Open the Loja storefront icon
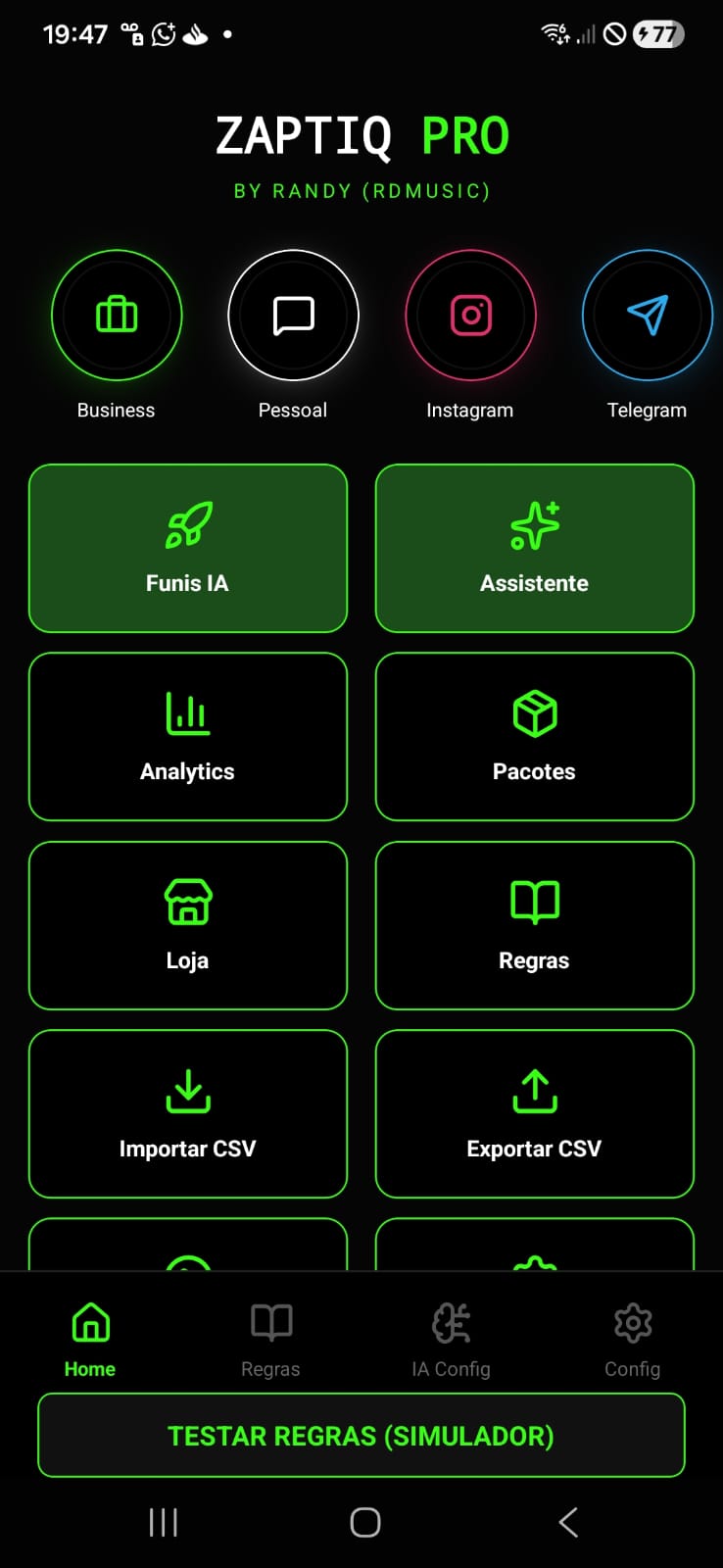 187,924
